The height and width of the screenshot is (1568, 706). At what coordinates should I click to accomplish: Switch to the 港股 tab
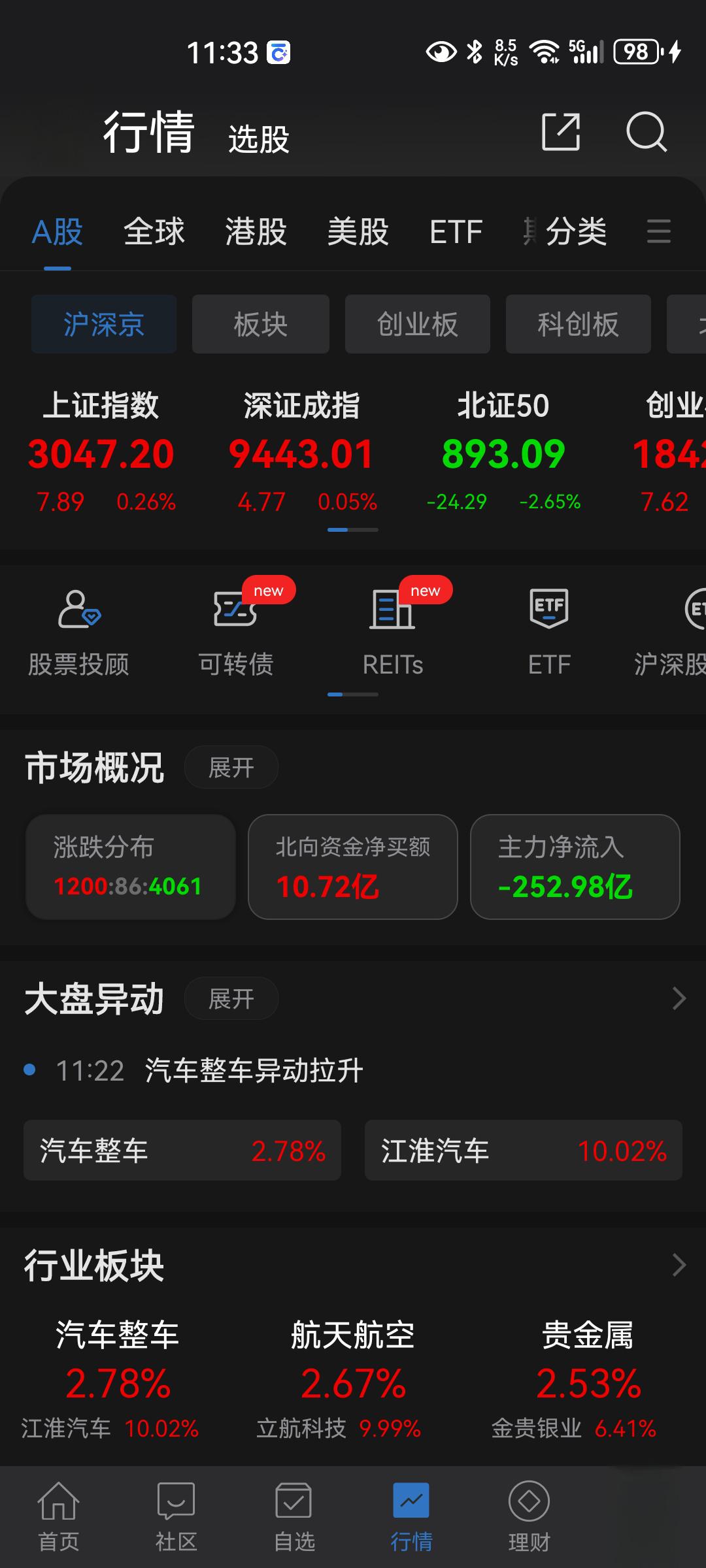(x=255, y=232)
